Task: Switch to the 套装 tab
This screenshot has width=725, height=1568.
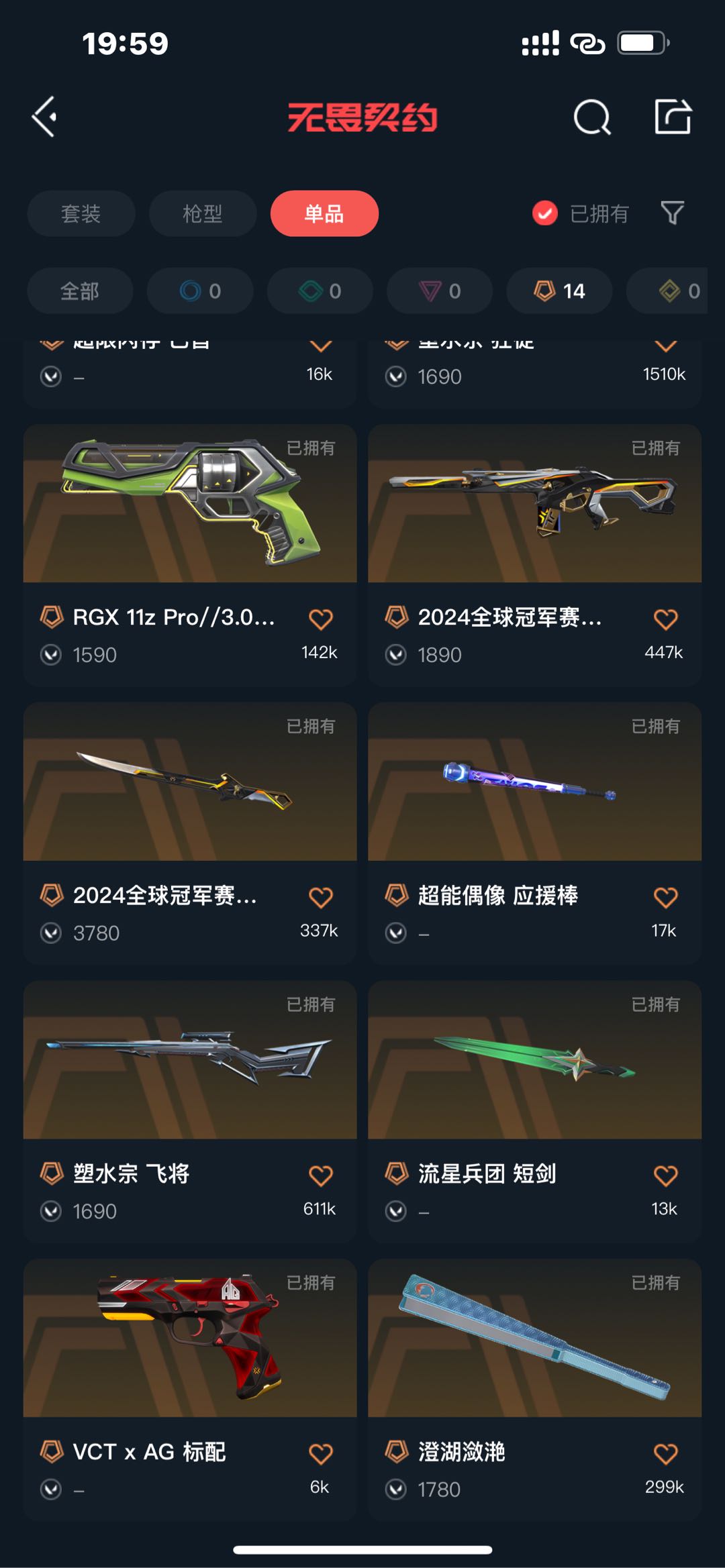Action: pos(81,214)
